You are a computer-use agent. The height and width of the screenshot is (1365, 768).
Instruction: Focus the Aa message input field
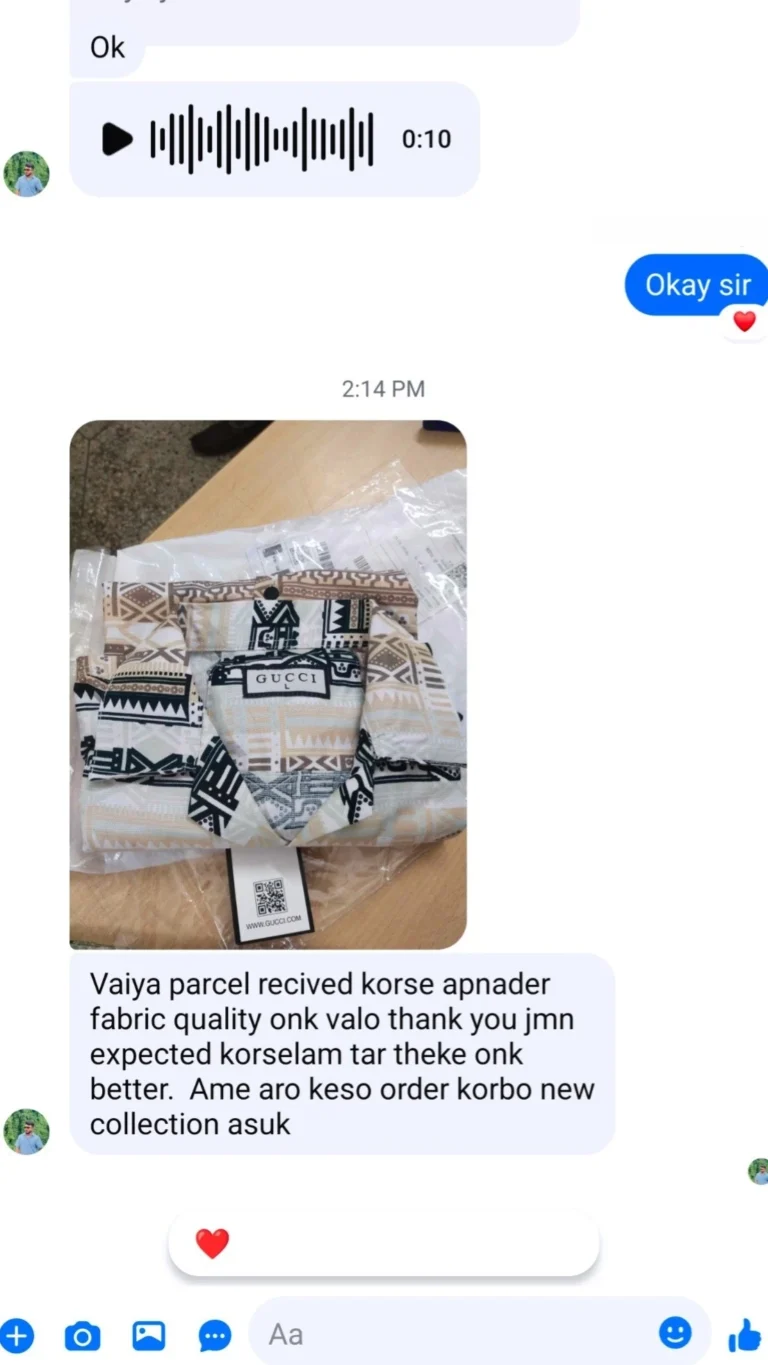click(x=450, y=1334)
